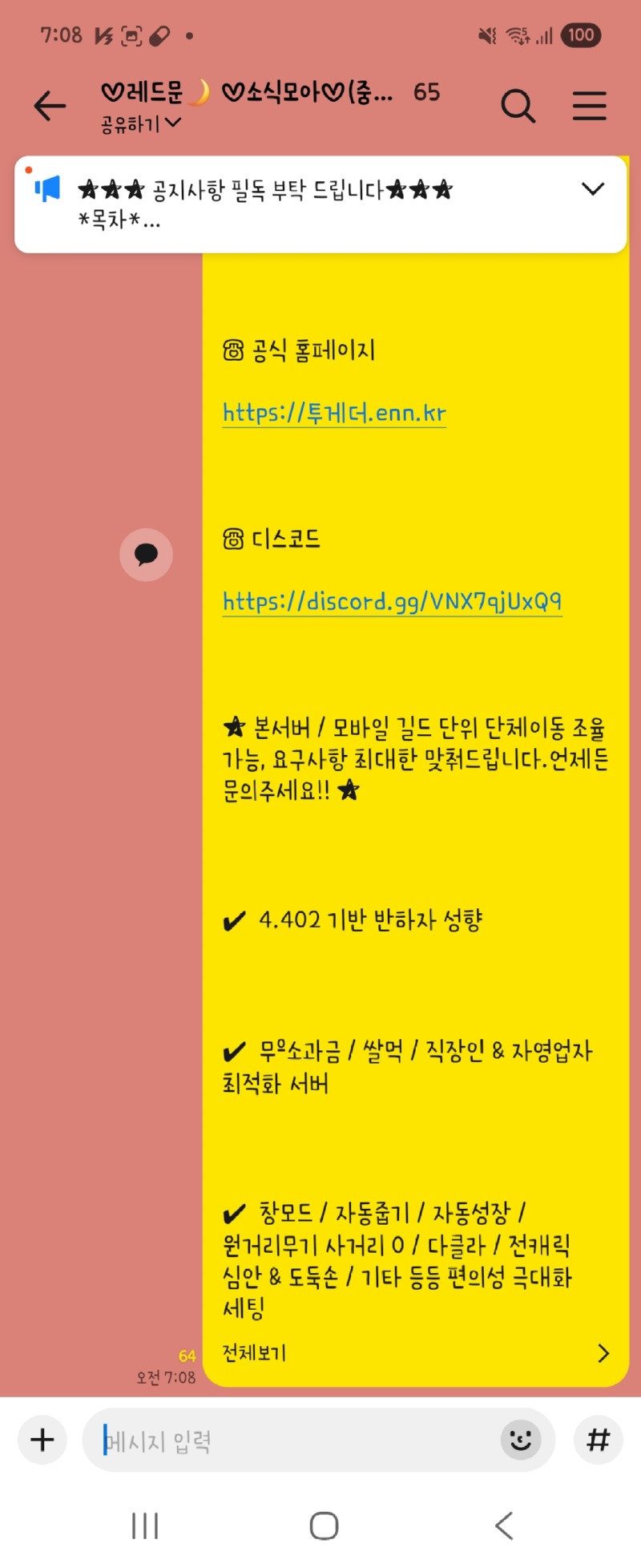
Task: Open the hashtag search button
Action: pyautogui.click(x=598, y=1440)
